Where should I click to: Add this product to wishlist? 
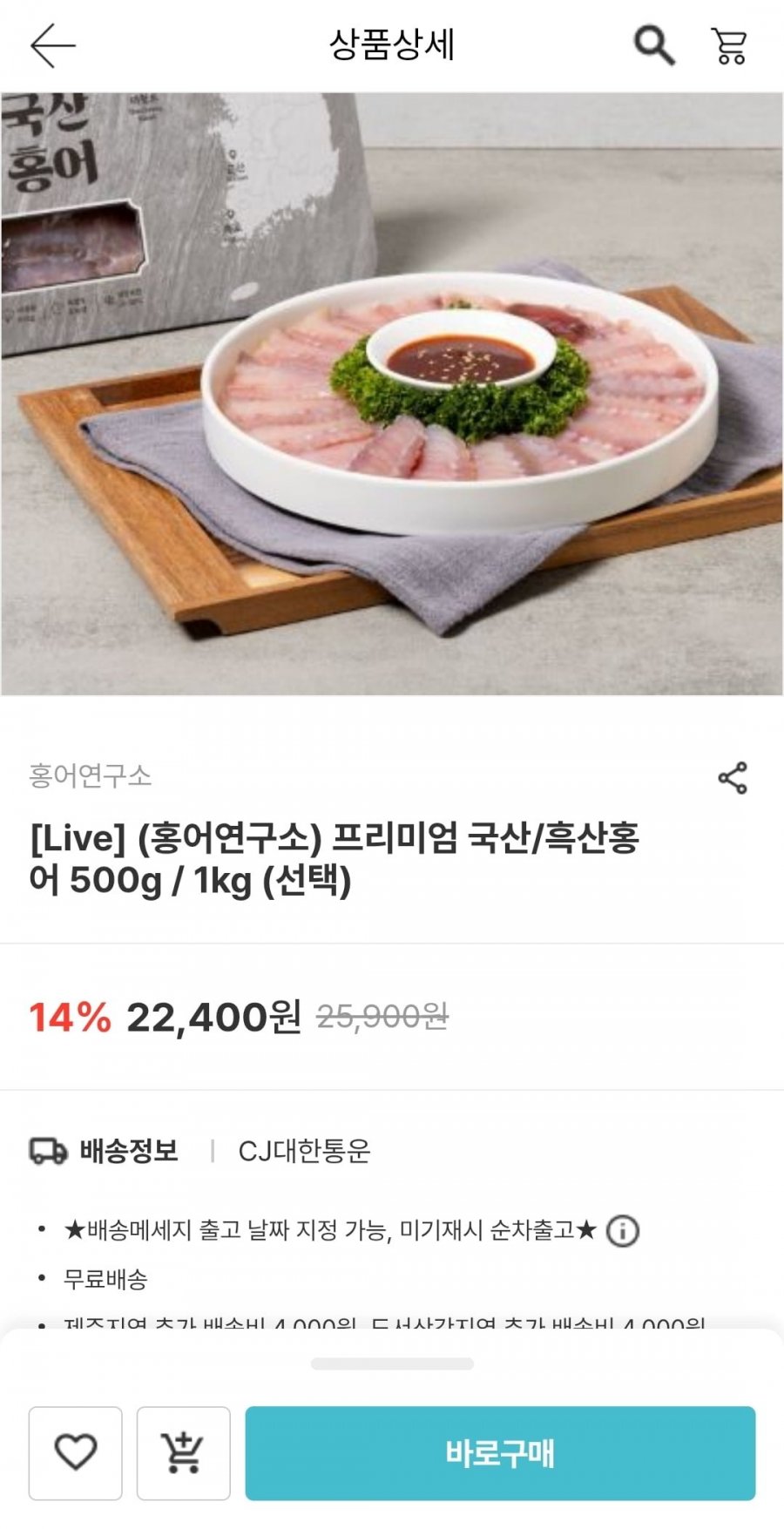[76, 1452]
